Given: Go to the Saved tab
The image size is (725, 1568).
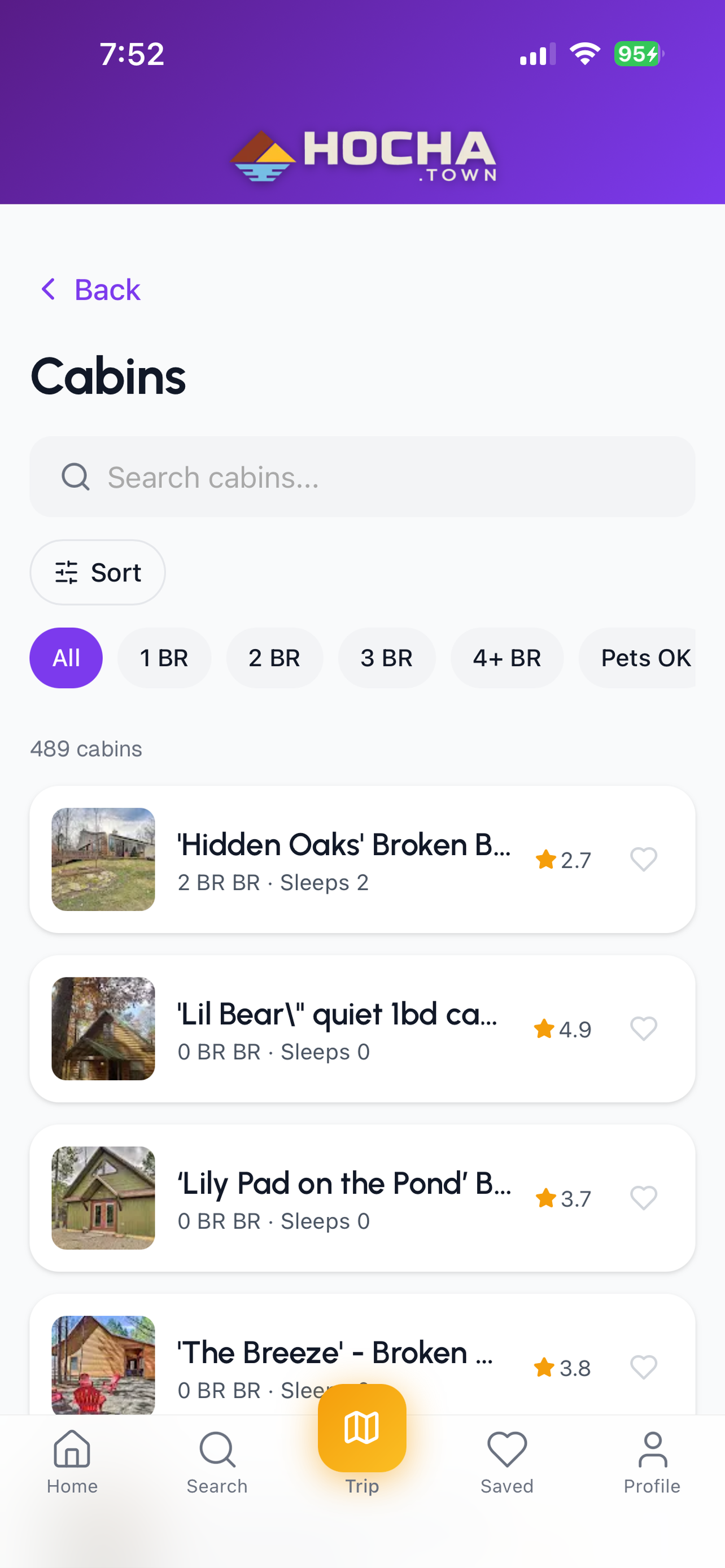Looking at the screenshot, I should (506, 1462).
